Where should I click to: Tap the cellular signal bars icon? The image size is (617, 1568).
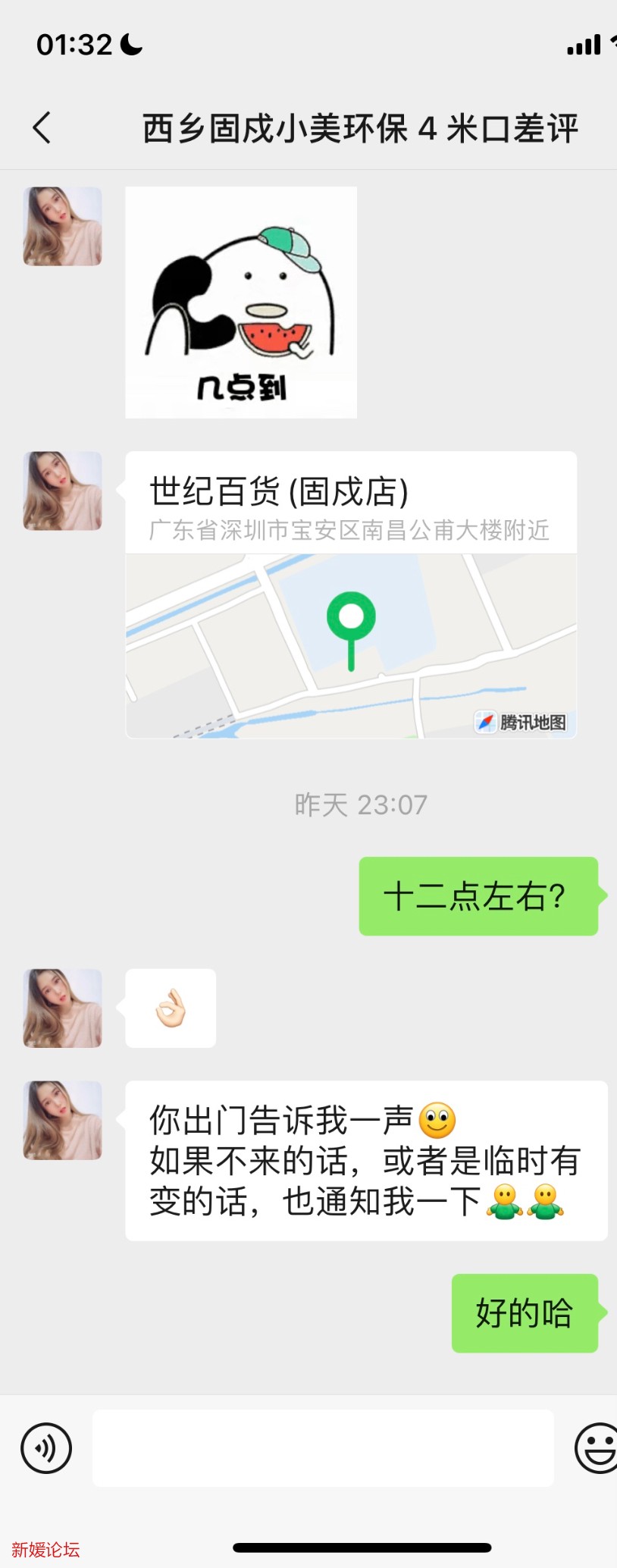pos(584,45)
